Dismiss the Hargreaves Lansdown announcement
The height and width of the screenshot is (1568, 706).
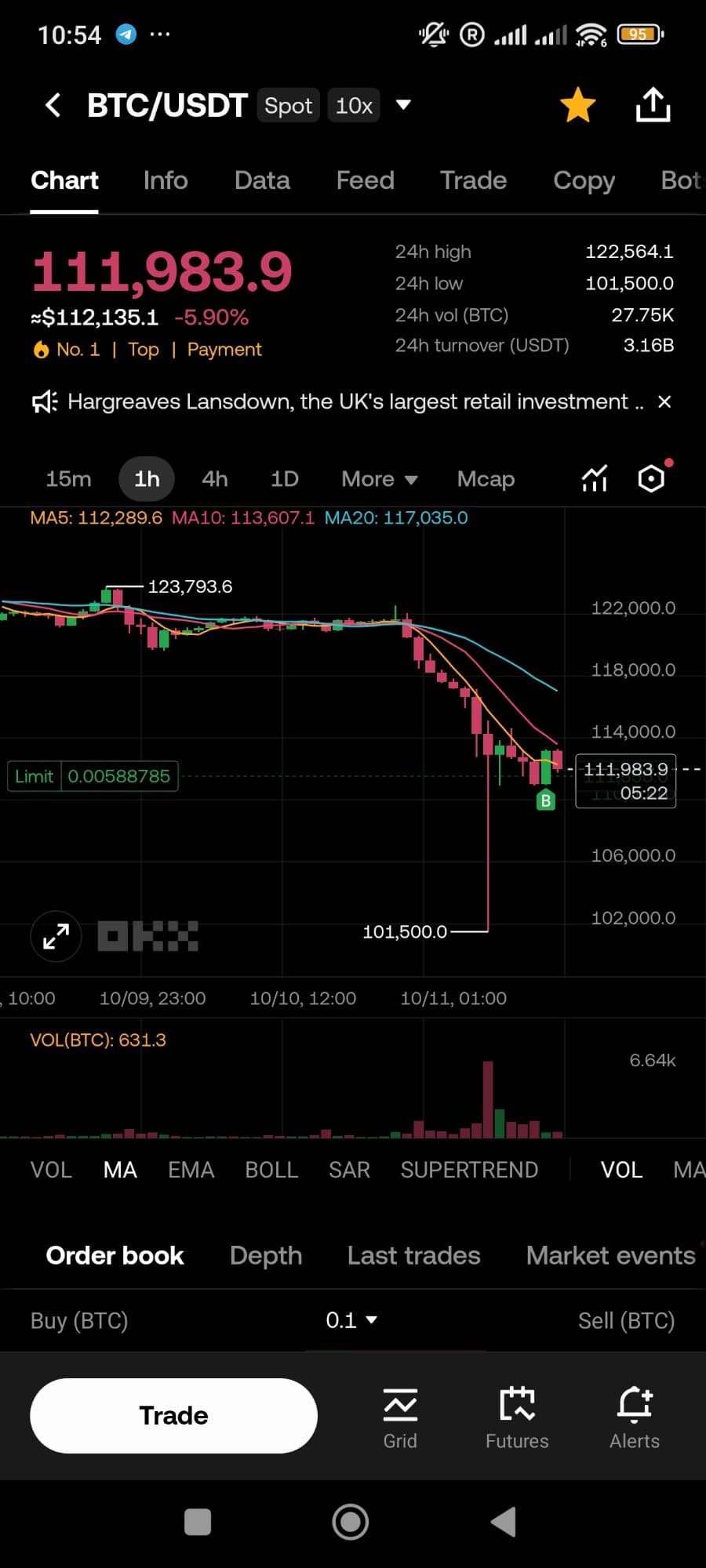[x=664, y=402]
